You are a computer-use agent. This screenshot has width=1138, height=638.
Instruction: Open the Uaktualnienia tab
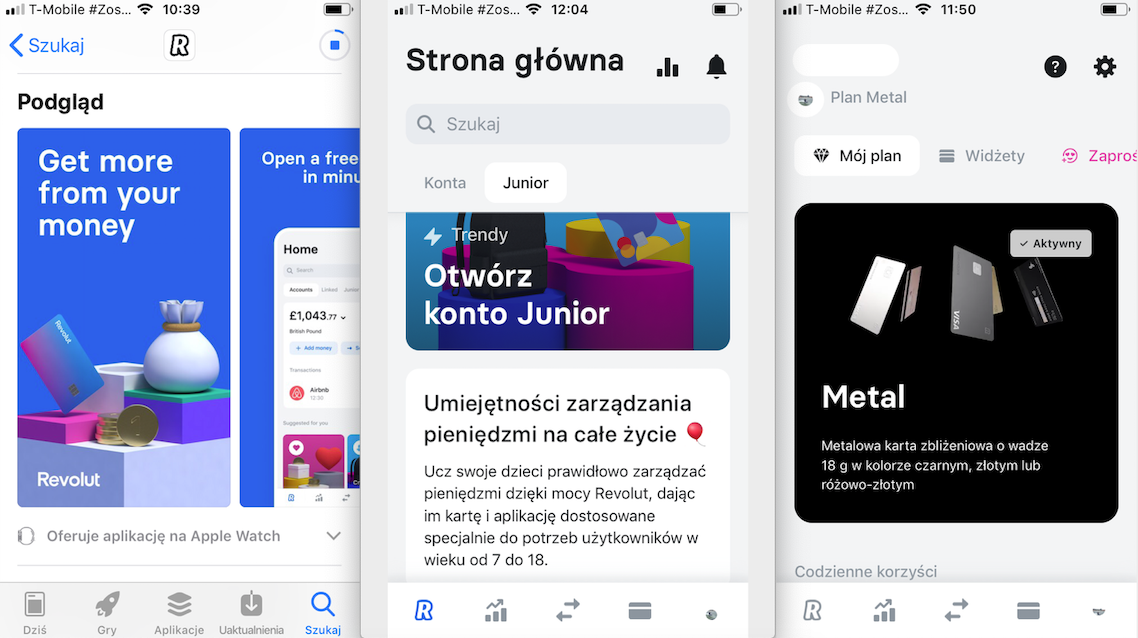[251, 610]
